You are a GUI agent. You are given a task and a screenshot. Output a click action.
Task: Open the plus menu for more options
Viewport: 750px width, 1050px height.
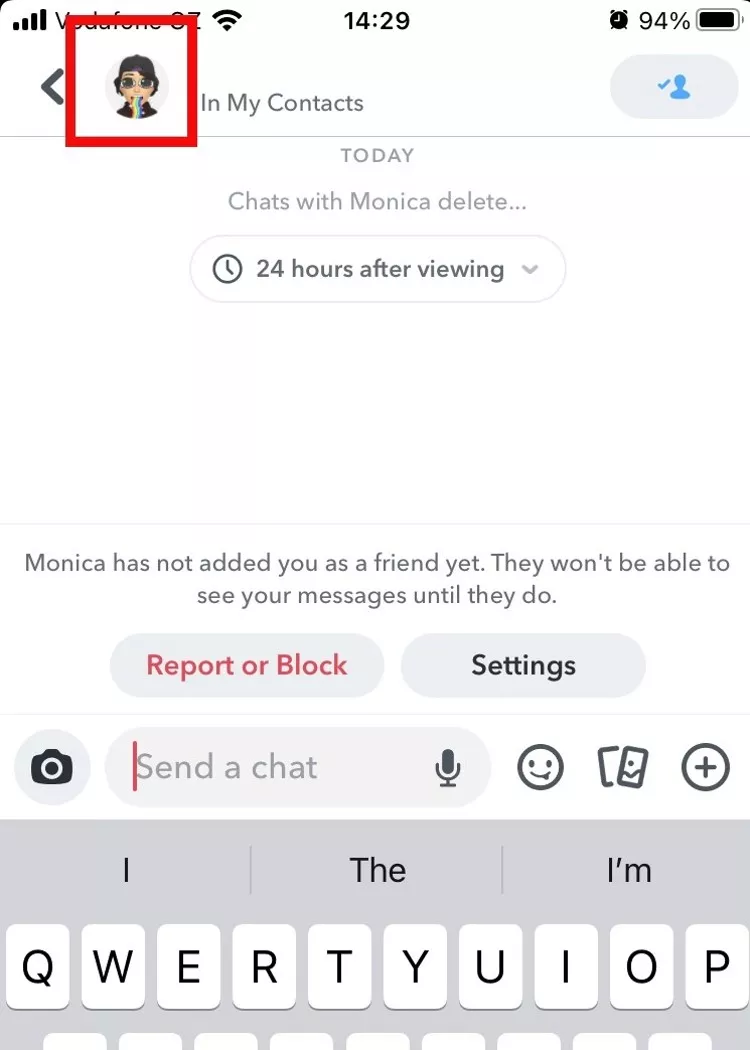pyautogui.click(x=705, y=768)
